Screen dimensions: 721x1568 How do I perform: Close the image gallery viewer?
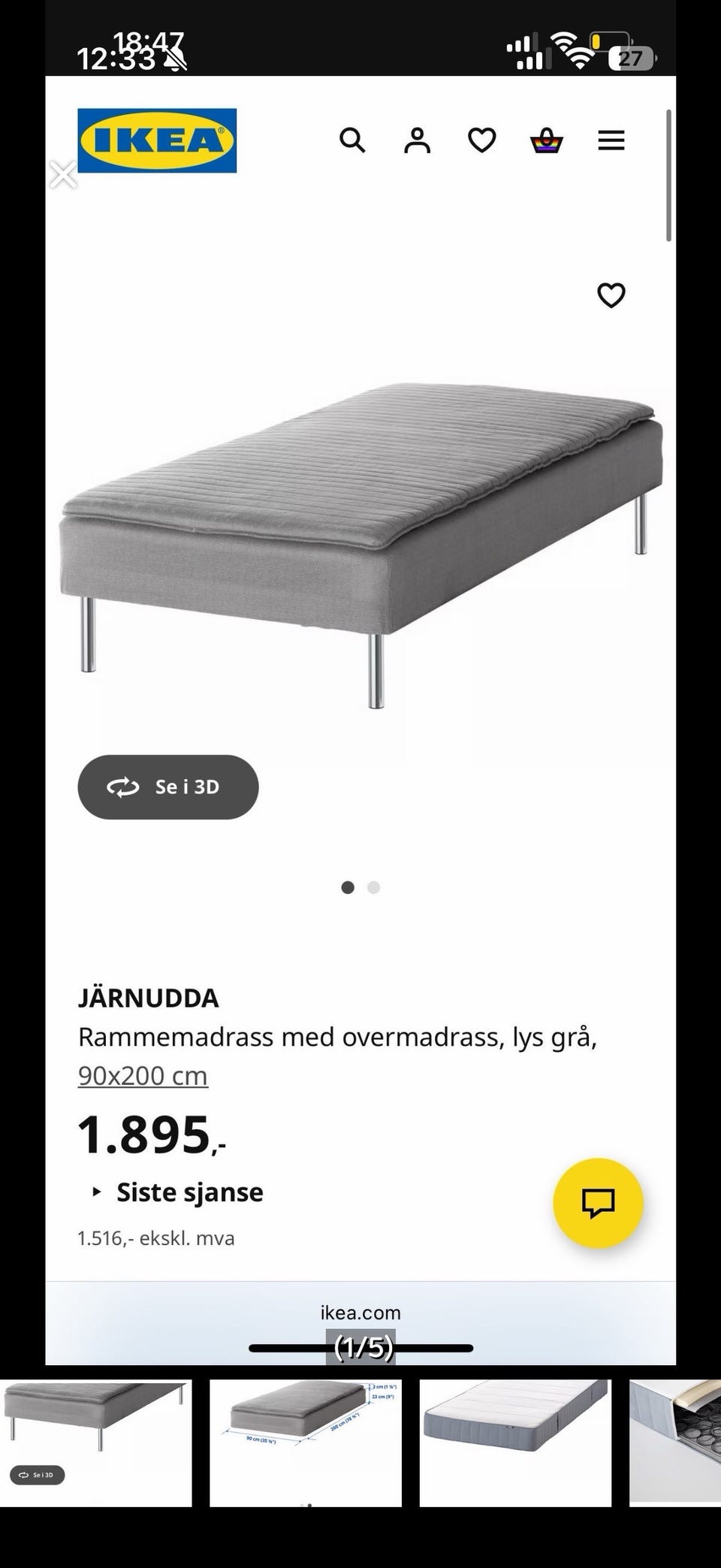pyautogui.click(x=63, y=175)
